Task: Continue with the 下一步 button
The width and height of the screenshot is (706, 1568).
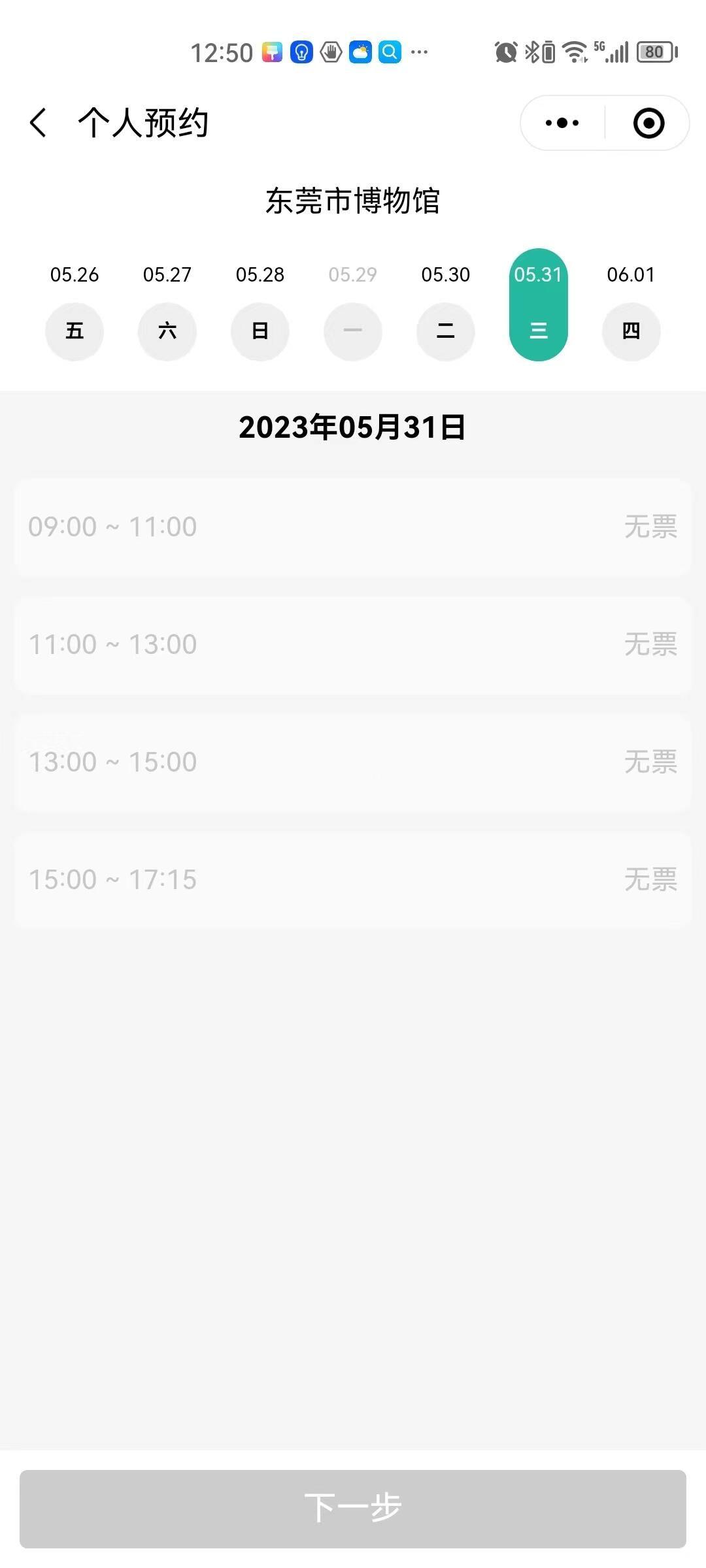Action: tap(353, 1509)
